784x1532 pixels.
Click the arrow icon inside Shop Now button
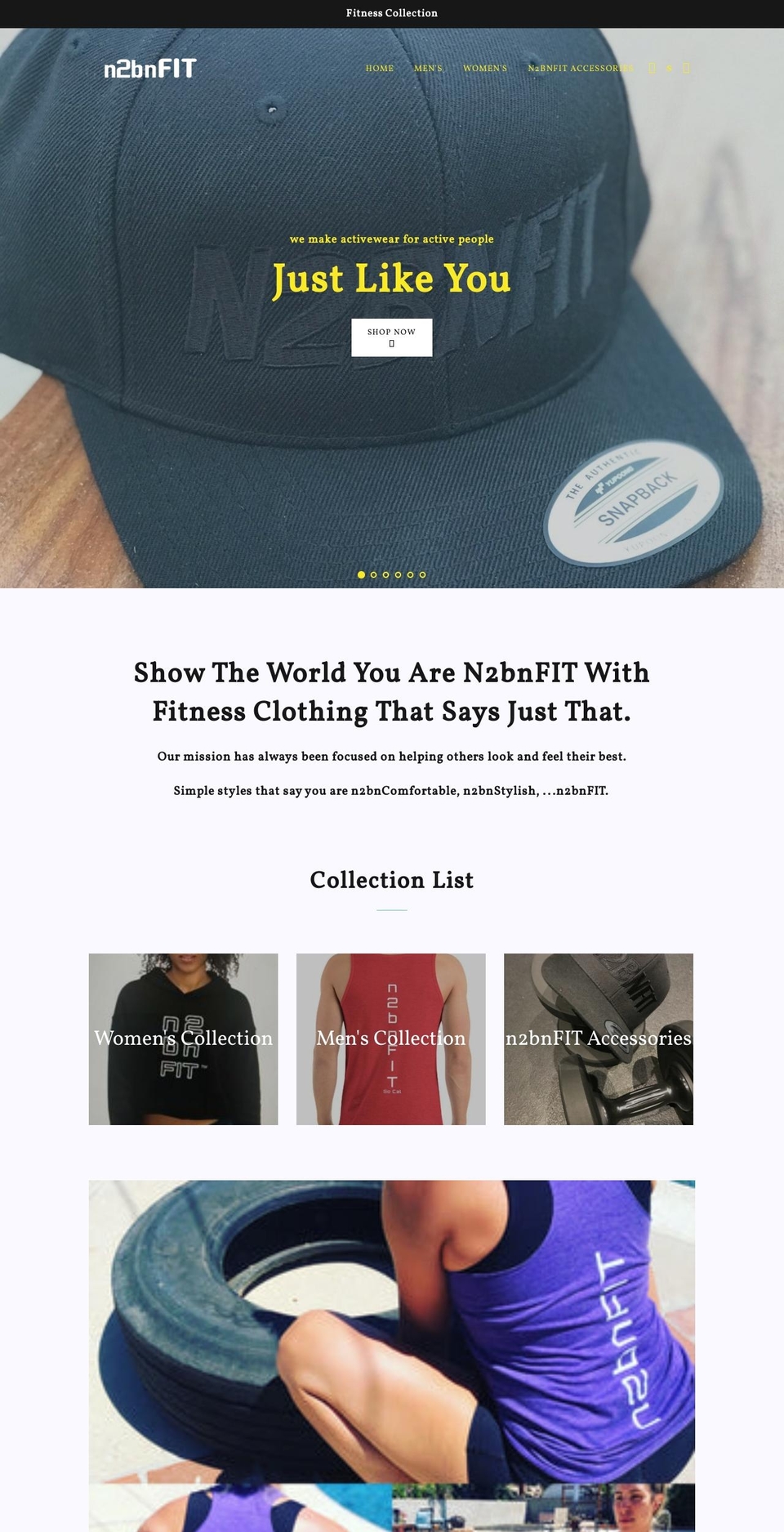tap(392, 344)
